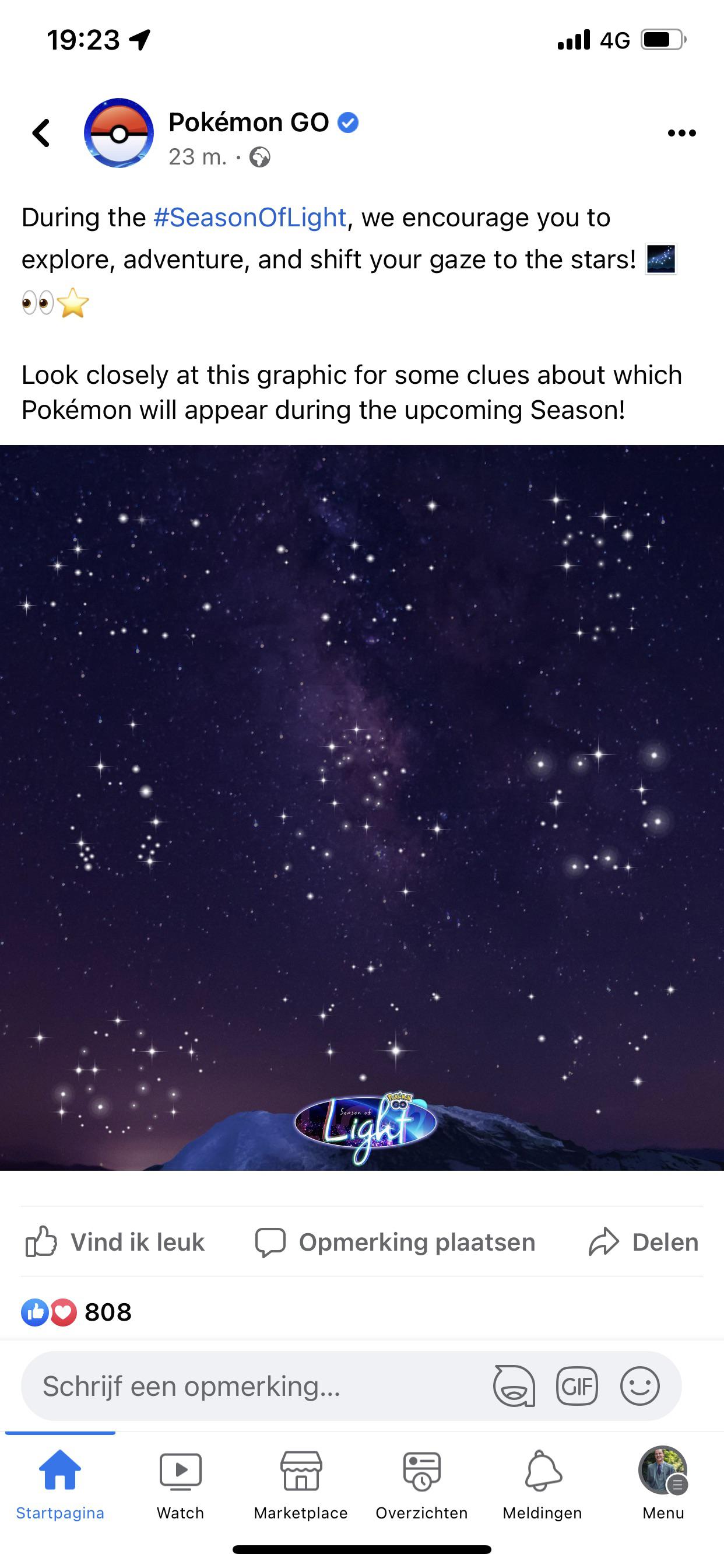The height and width of the screenshot is (1568, 724).
Task: Open the three-dot post options menu
Action: (x=680, y=132)
